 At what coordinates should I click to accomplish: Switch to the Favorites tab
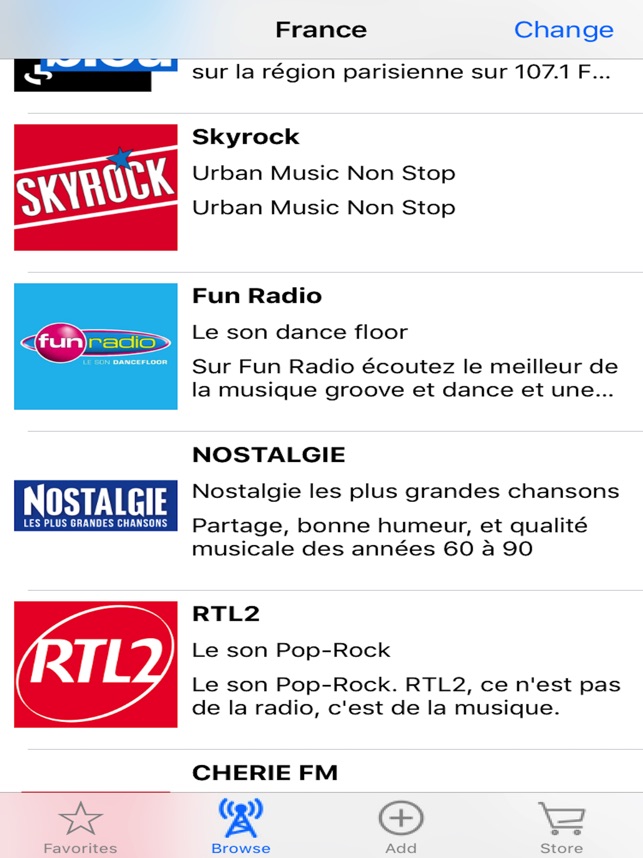(80, 828)
